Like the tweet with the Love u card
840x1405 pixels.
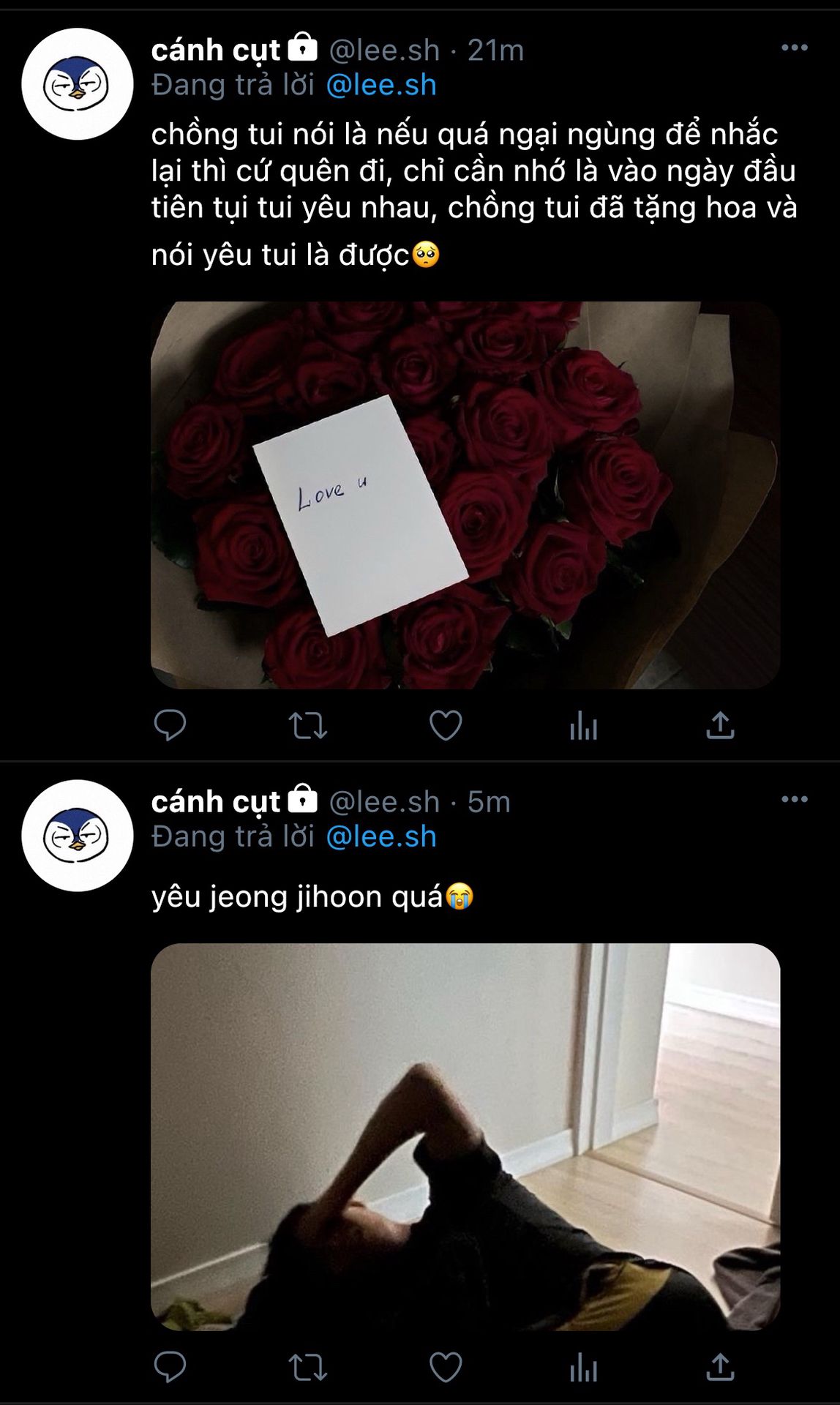click(445, 725)
